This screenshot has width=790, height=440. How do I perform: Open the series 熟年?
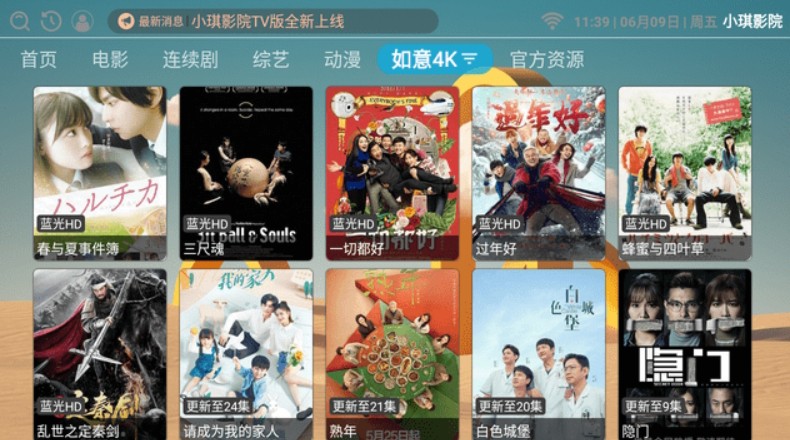pyautogui.click(x=392, y=352)
